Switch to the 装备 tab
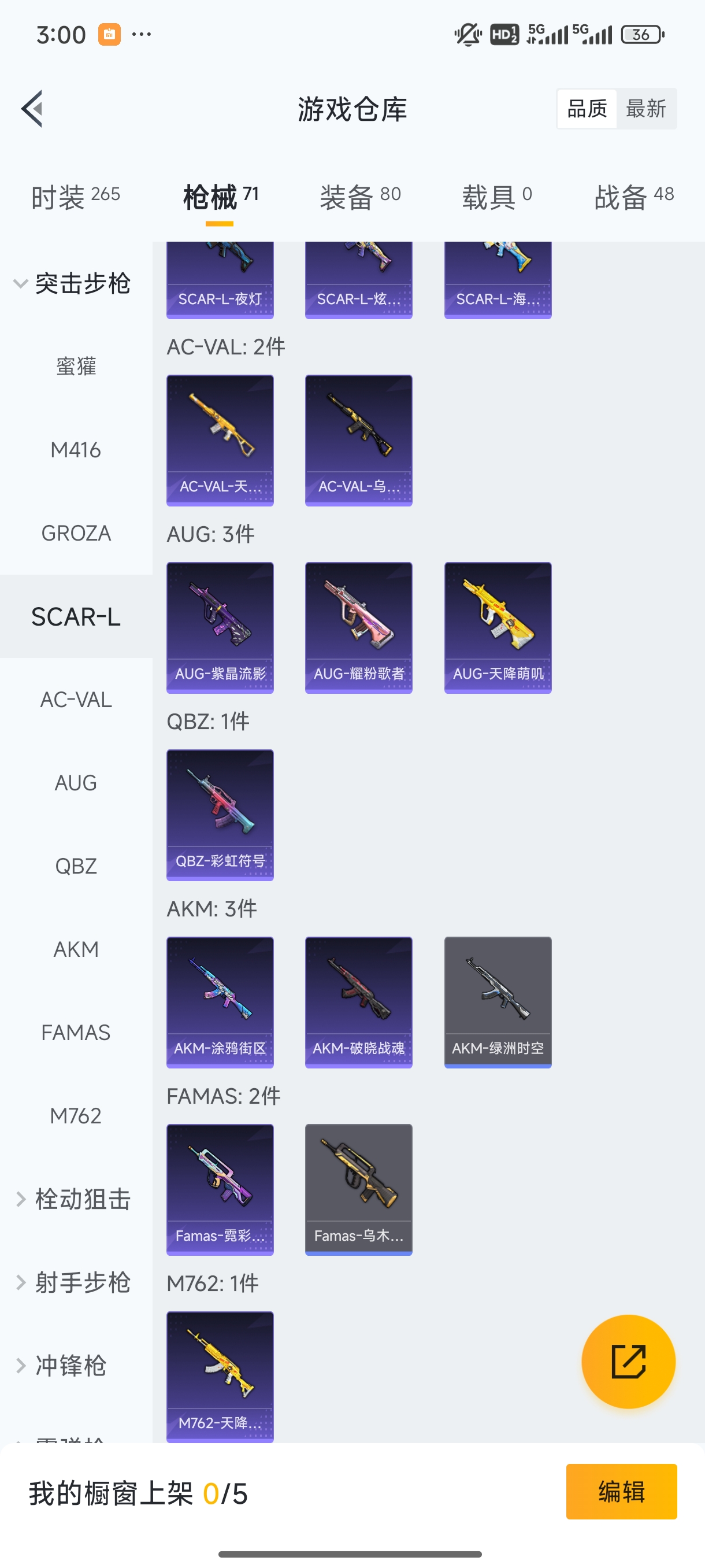Viewport: 705px width, 1568px height. coord(360,197)
